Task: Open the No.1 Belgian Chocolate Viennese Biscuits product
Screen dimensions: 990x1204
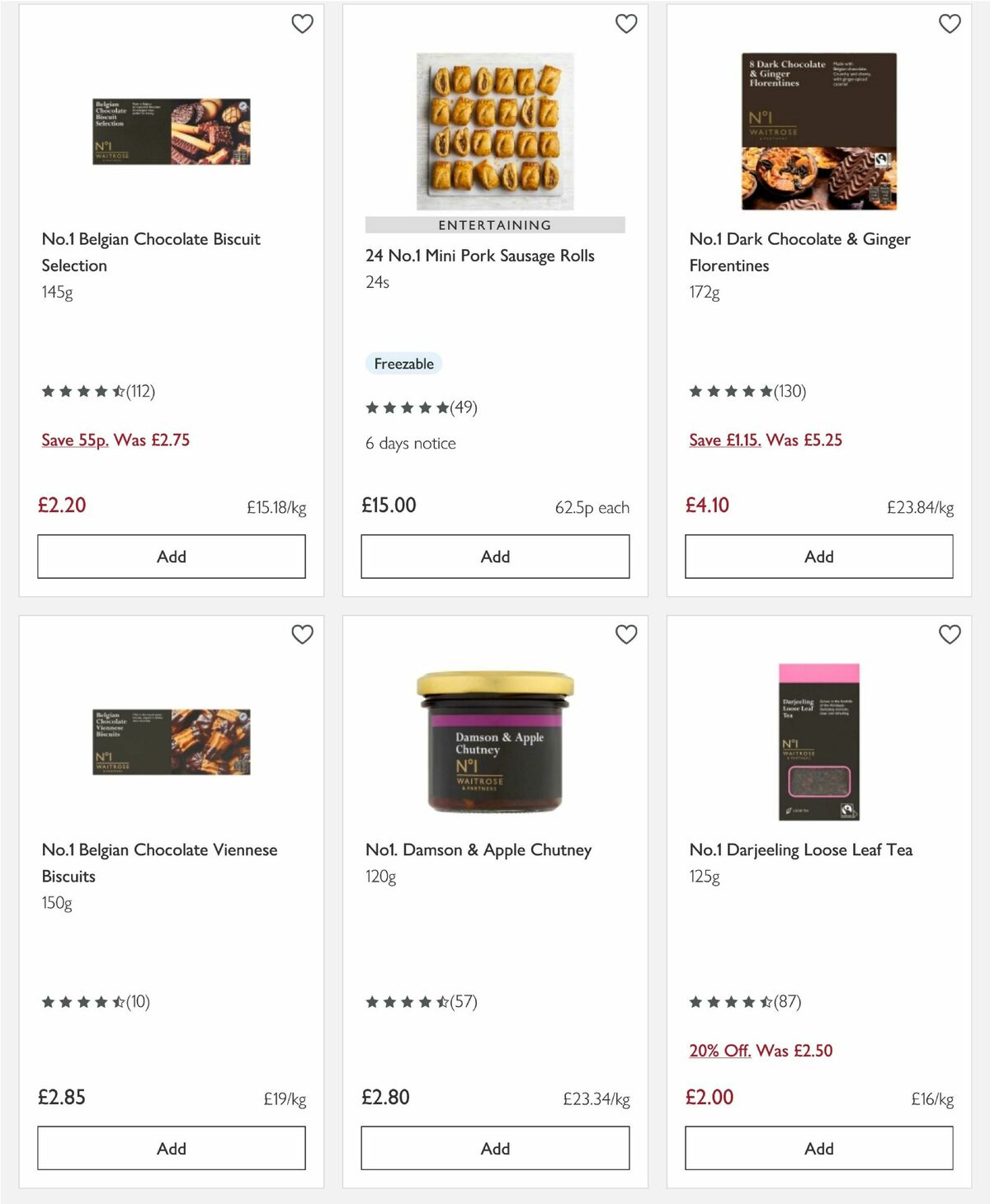Action: [160, 863]
